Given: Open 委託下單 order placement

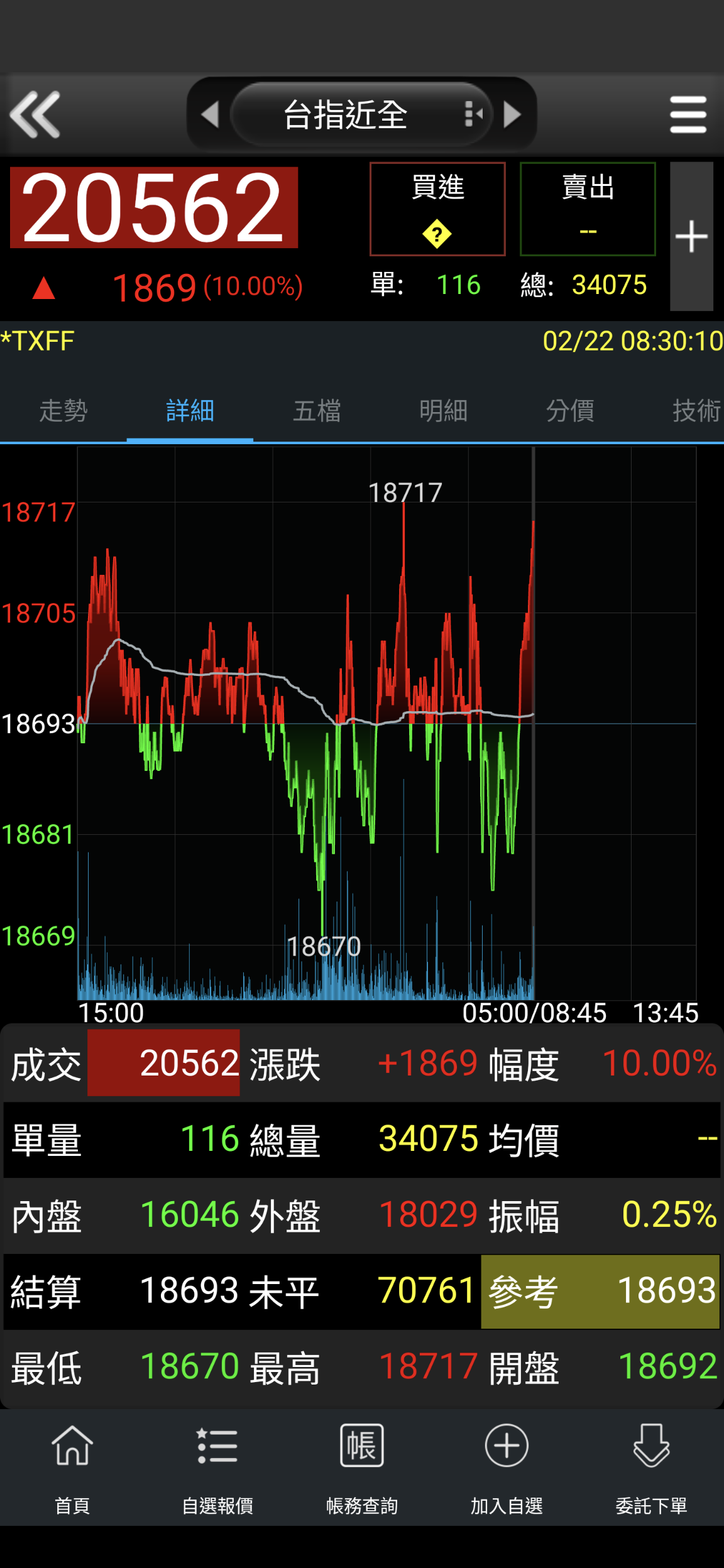Looking at the screenshot, I should (651, 1467).
